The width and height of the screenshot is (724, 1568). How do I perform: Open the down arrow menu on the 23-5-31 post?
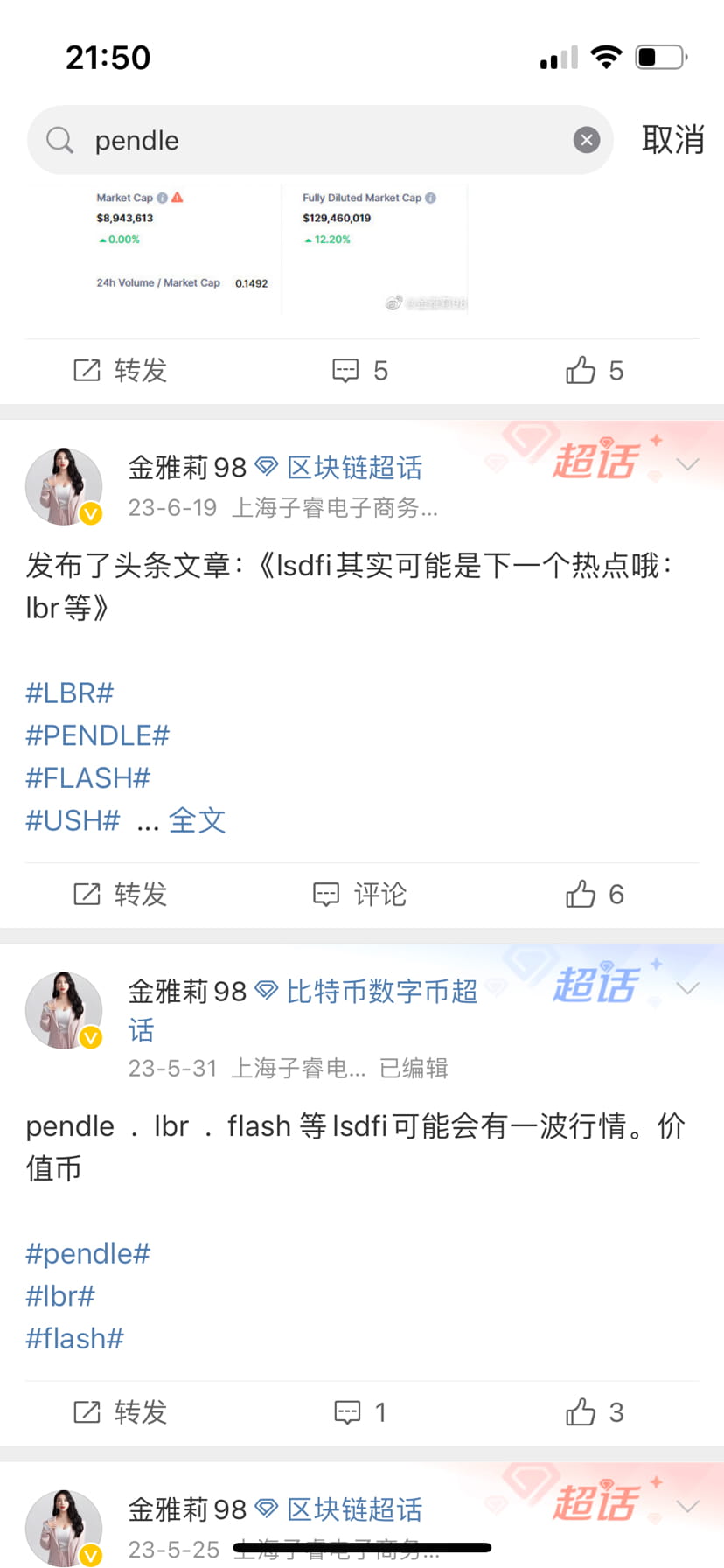click(x=688, y=988)
